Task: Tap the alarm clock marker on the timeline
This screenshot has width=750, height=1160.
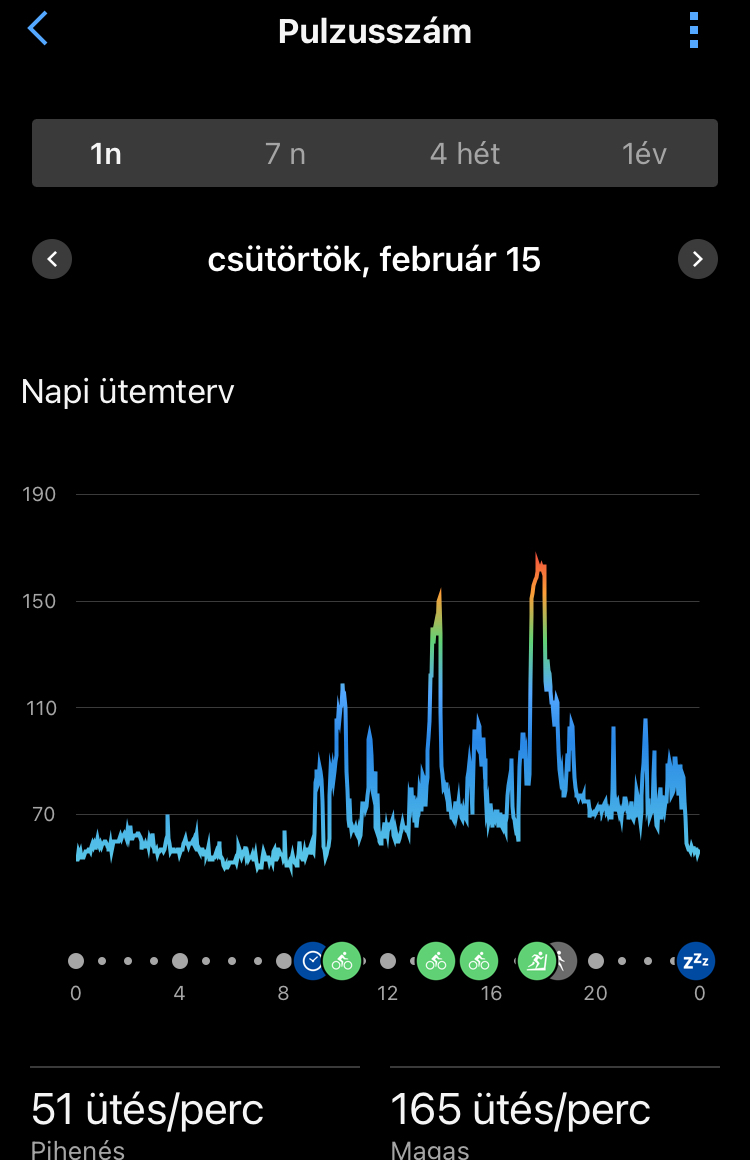Action: (x=311, y=961)
